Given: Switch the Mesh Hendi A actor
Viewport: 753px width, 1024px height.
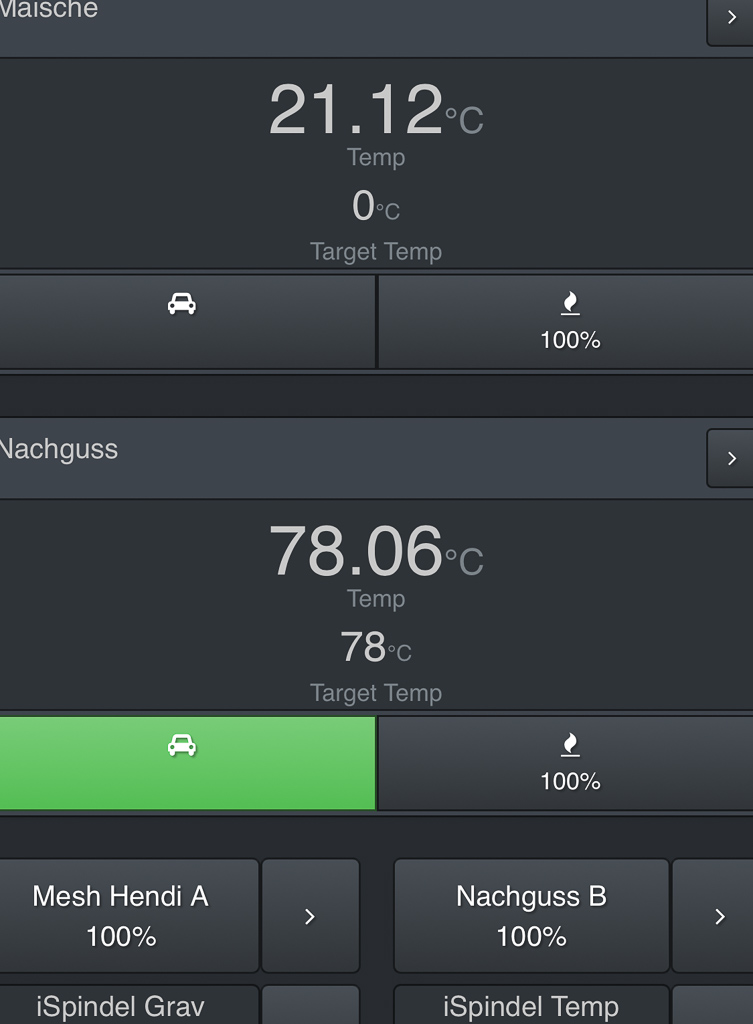Looking at the screenshot, I should (x=122, y=915).
